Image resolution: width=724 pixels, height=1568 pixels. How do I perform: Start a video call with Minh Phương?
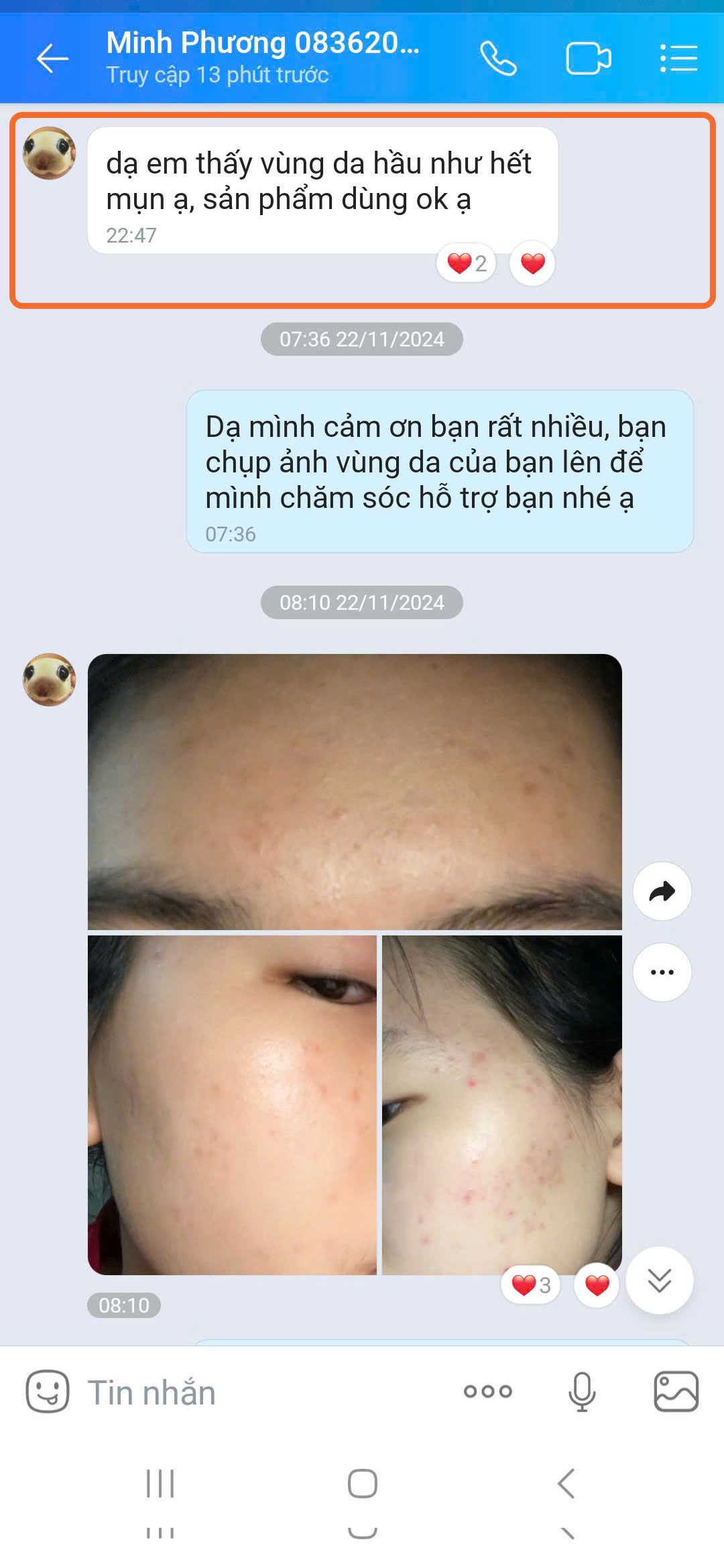(x=588, y=58)
